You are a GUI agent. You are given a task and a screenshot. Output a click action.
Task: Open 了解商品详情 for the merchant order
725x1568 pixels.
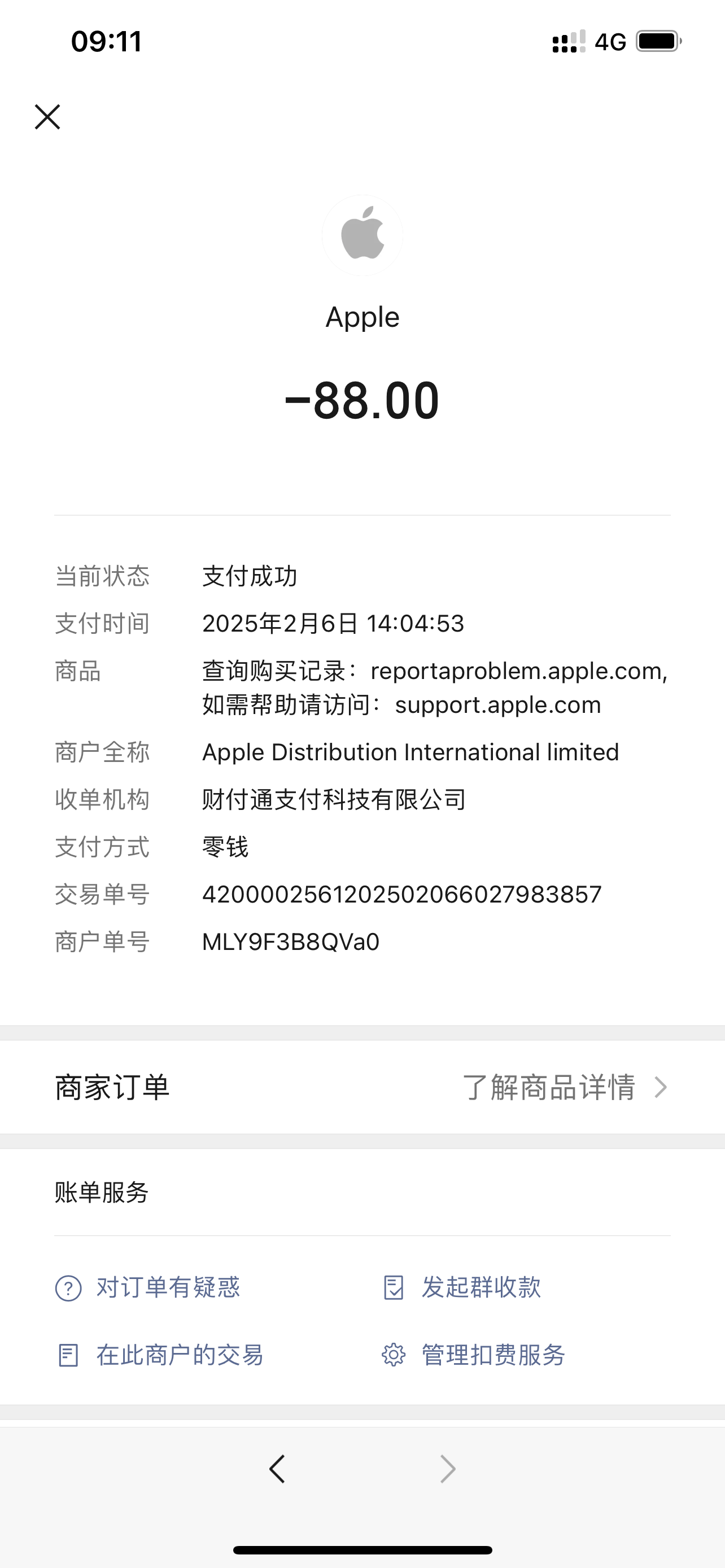[565, 1087]
